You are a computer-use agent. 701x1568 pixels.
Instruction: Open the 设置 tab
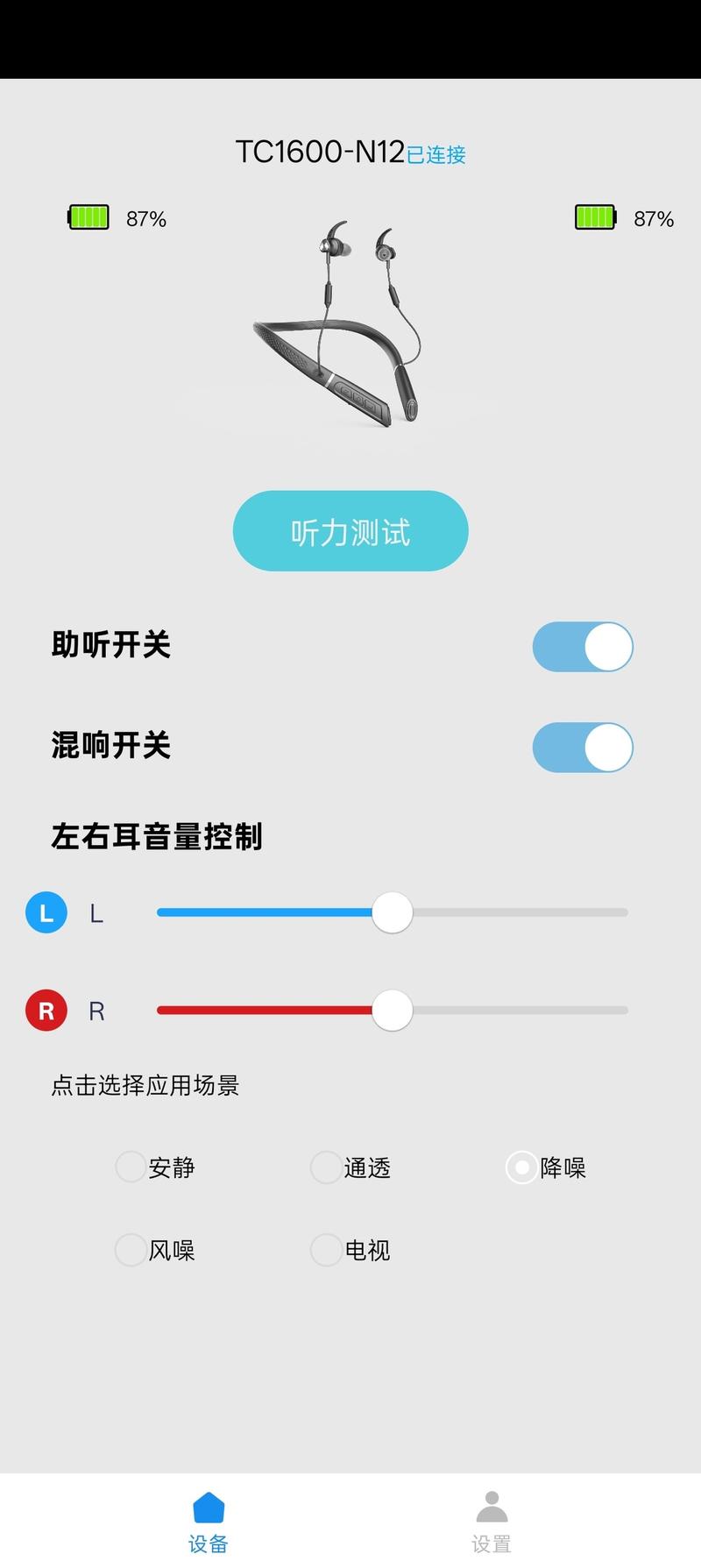pyautogui.click(x=492, y=1522)
